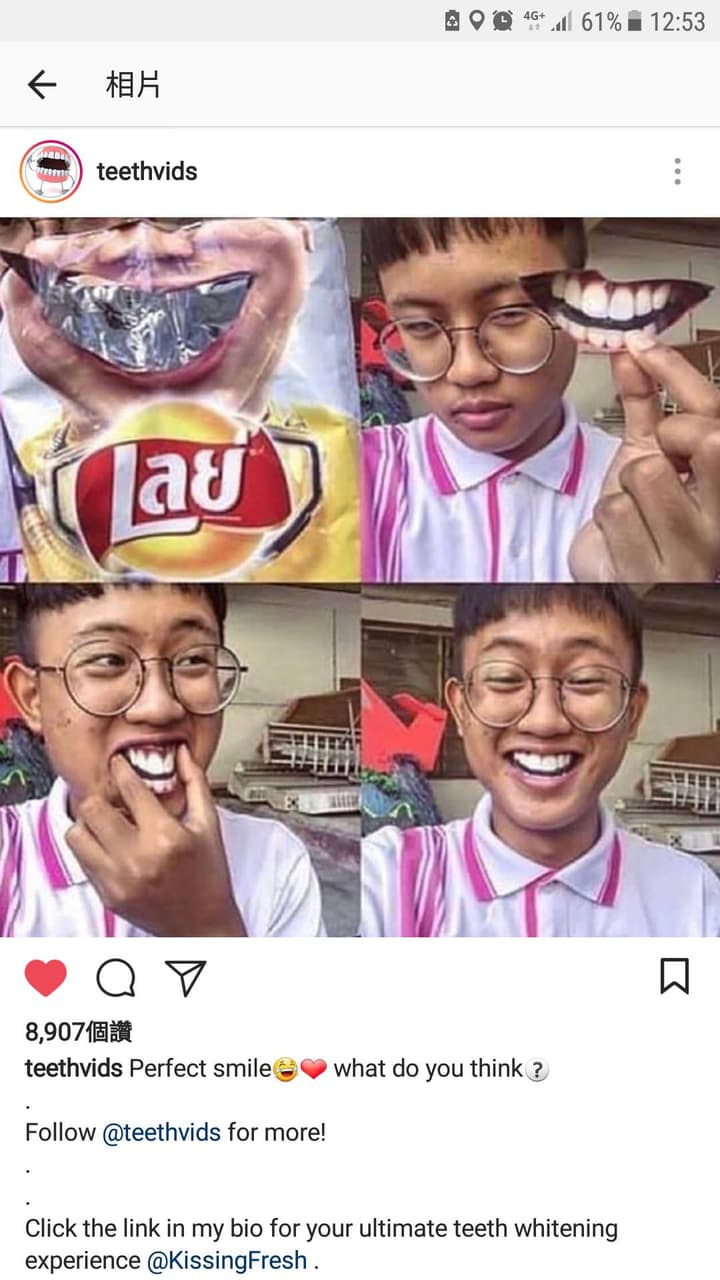Go back using the arrow
720x1280 pixels.
[42, 85]
